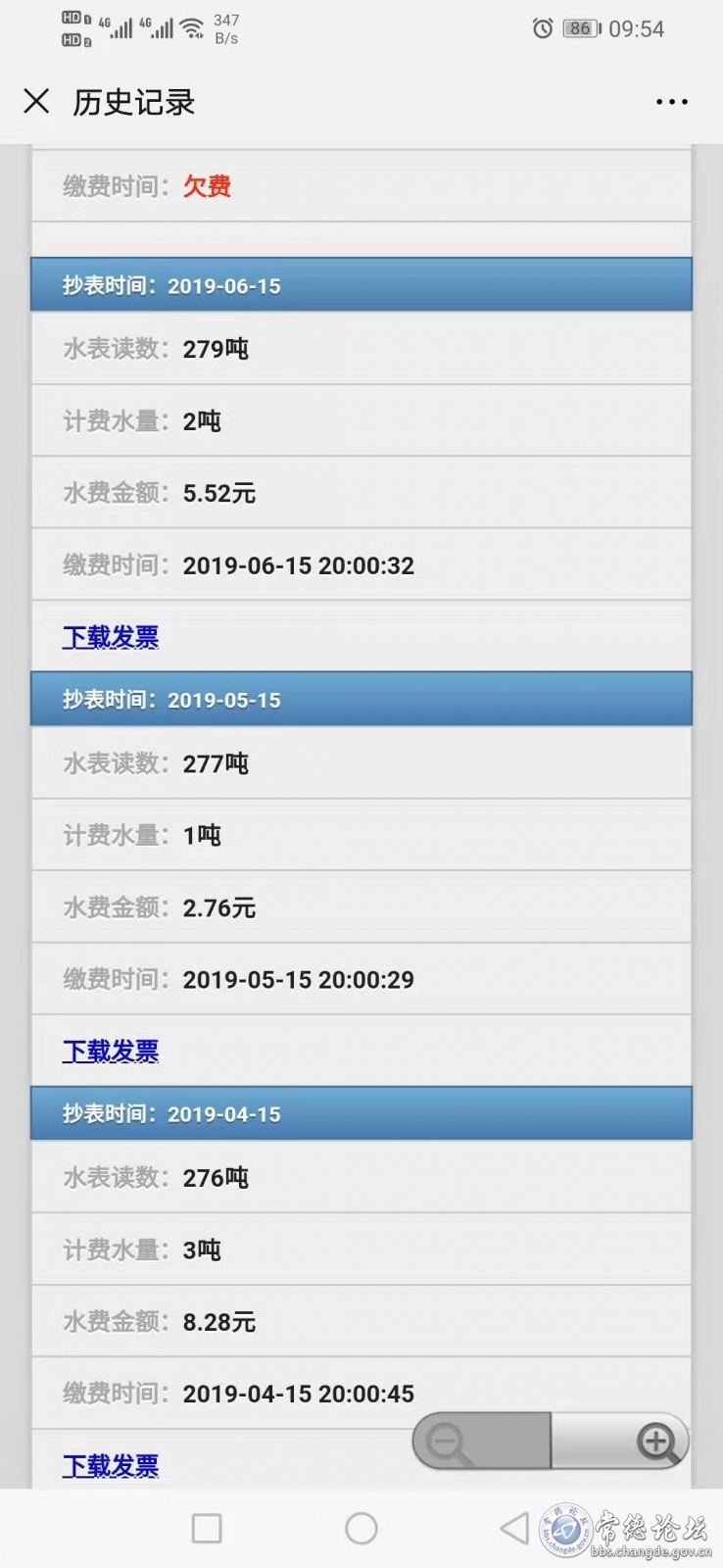This screenshot has width=723, height=1568.
Task: Zoom in with the plus magnifier
Action: (x=620, y=1441)
